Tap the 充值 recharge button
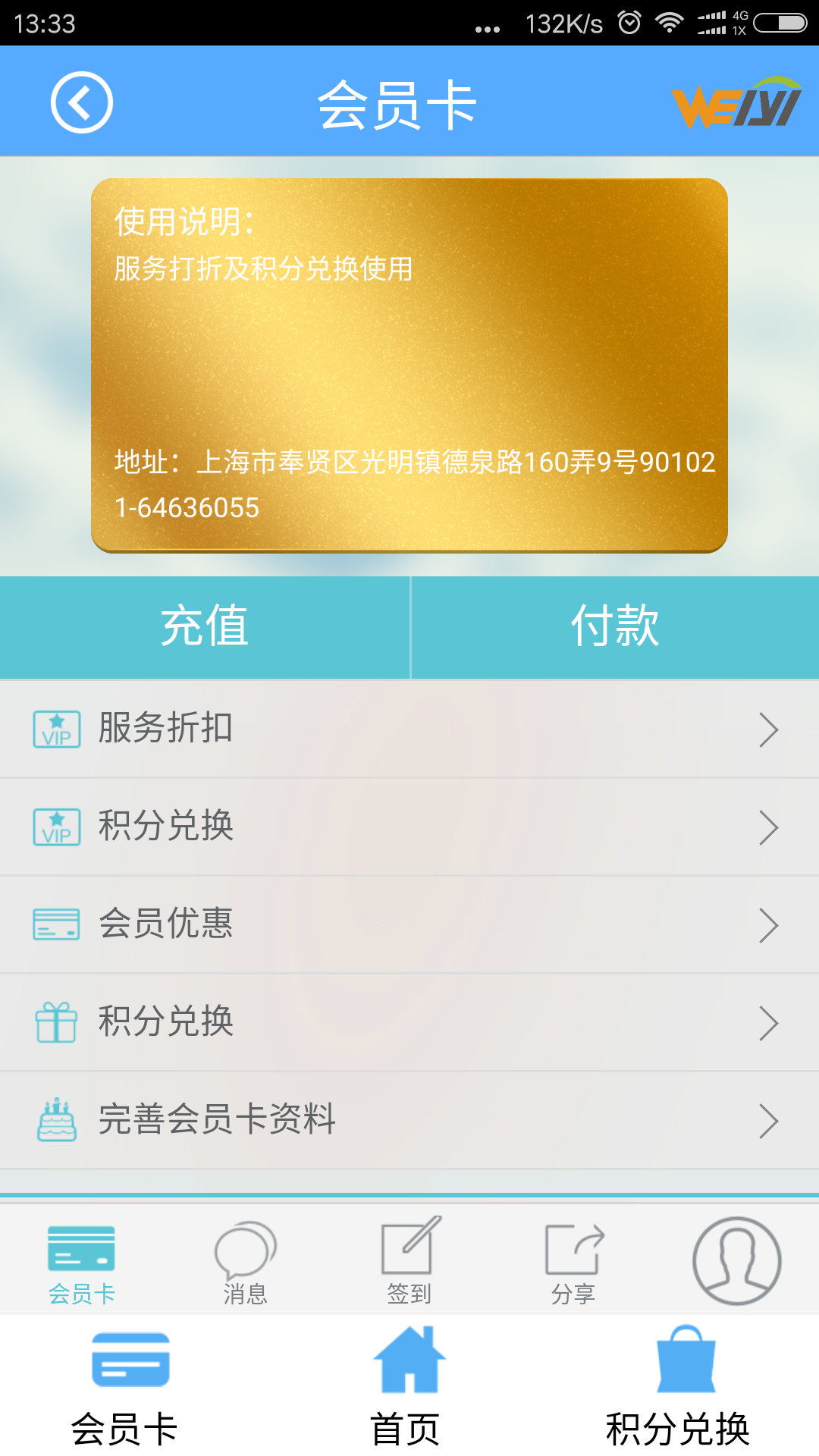The height and width of the screenshot is (1456, 819). (205, 627)
